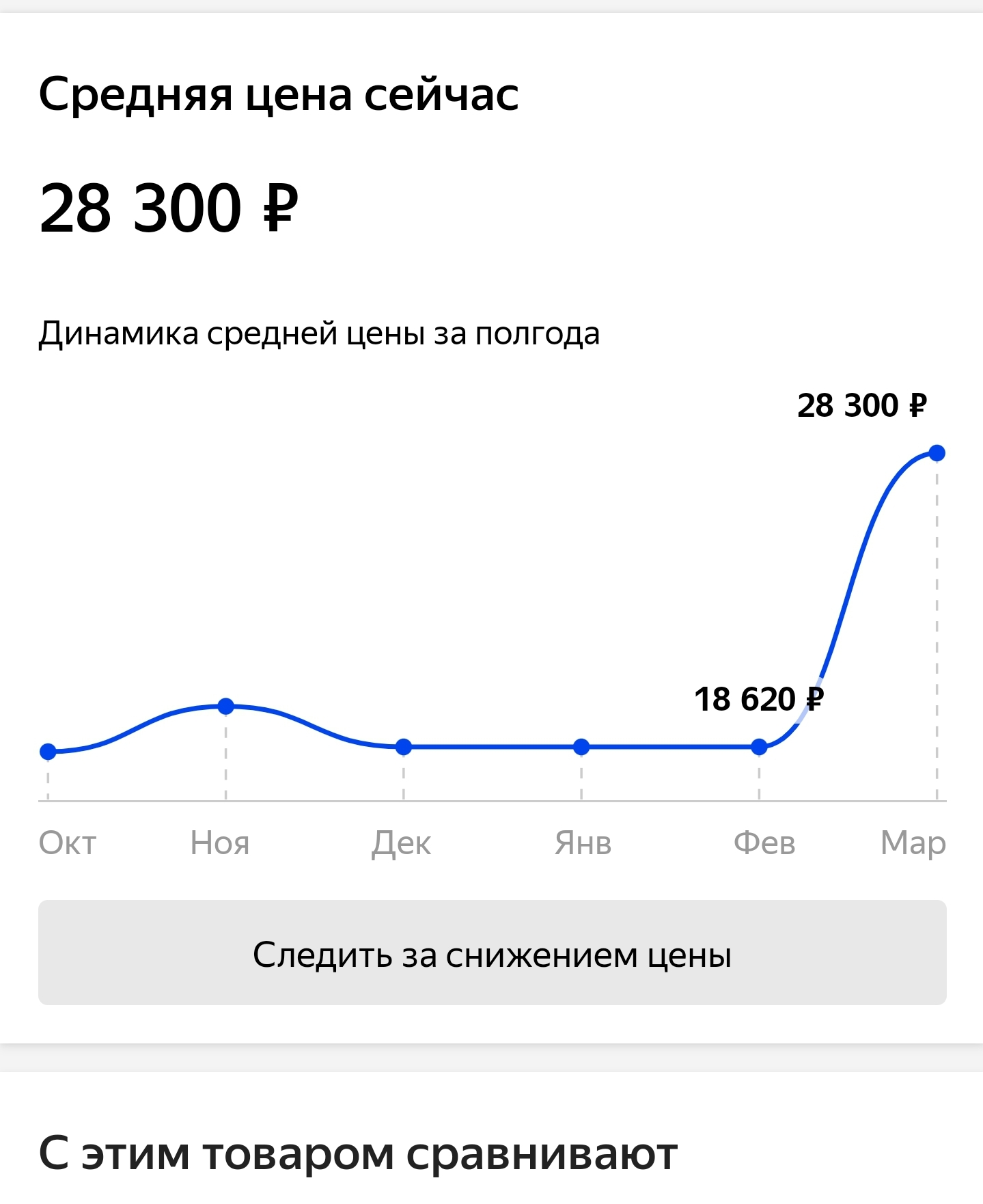The width and height of the screenshot is (983, 1204).
Task: Select the Фев data point on chart
Action: (759, 747)
